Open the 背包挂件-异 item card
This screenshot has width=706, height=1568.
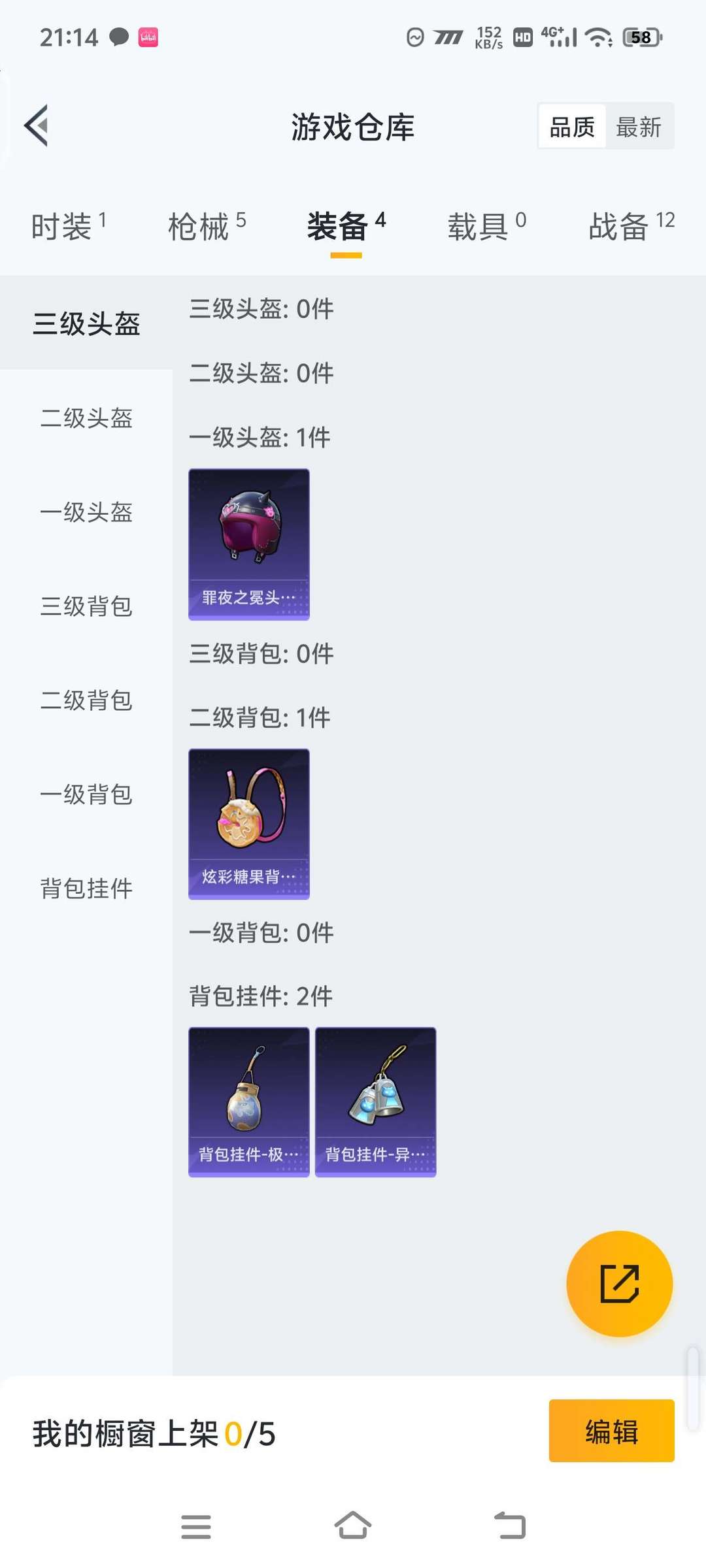pyautogui.click(x=375, y=1102)
